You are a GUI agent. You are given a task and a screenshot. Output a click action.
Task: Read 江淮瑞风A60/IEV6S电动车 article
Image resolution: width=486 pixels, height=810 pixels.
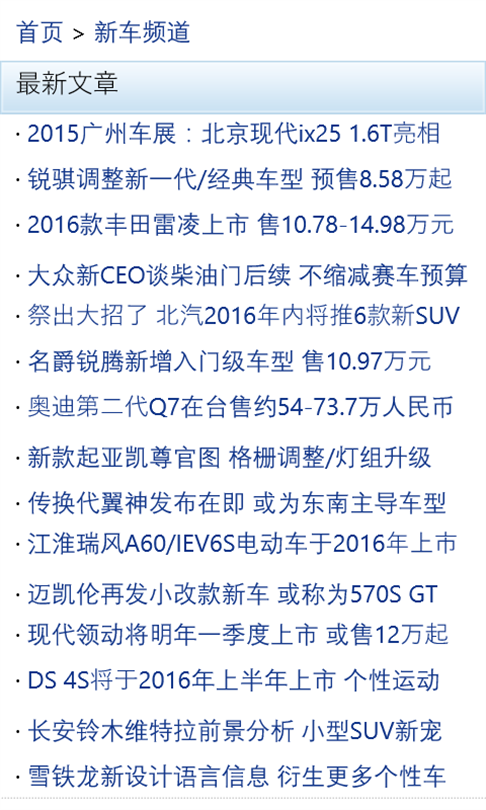(242, 543)
